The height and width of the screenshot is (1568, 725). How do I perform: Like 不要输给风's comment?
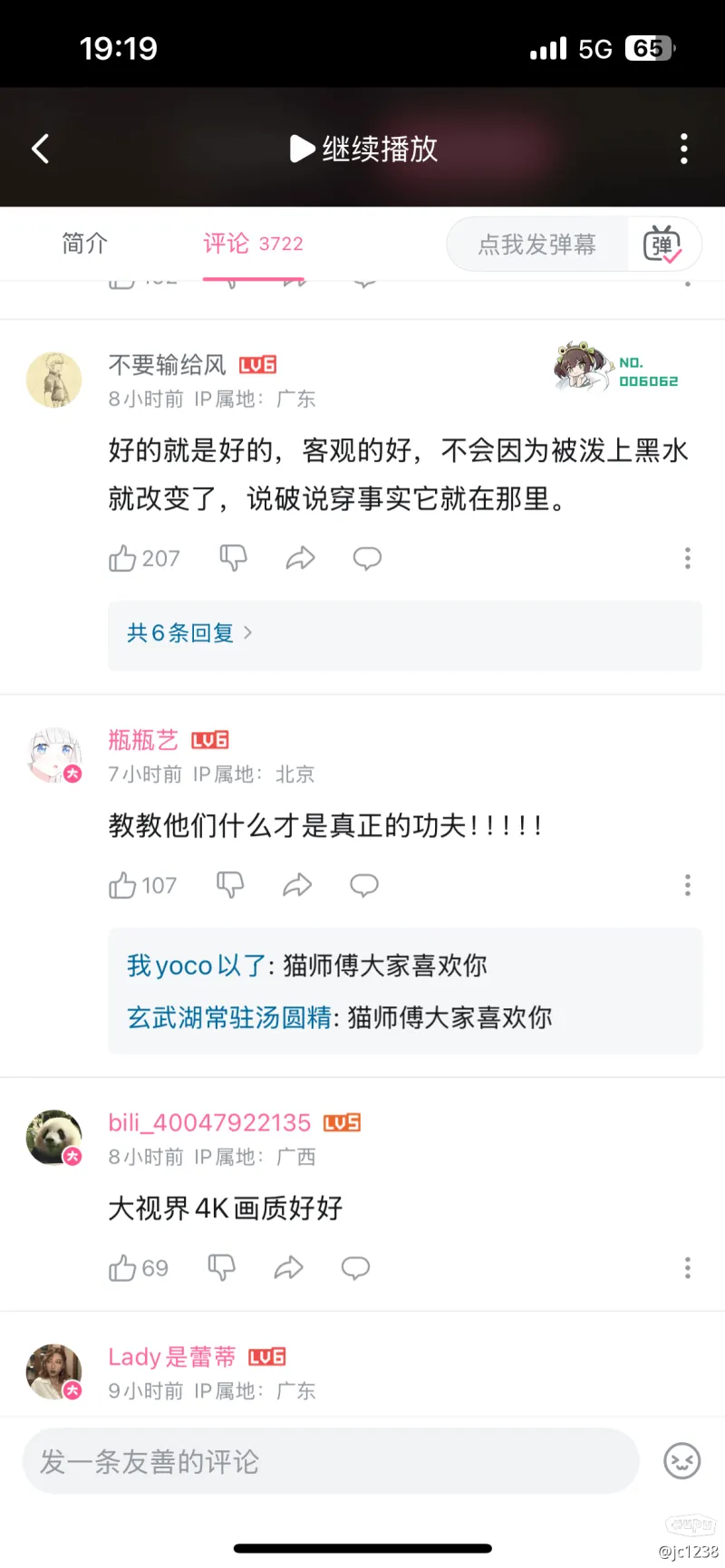click(144, 558)
